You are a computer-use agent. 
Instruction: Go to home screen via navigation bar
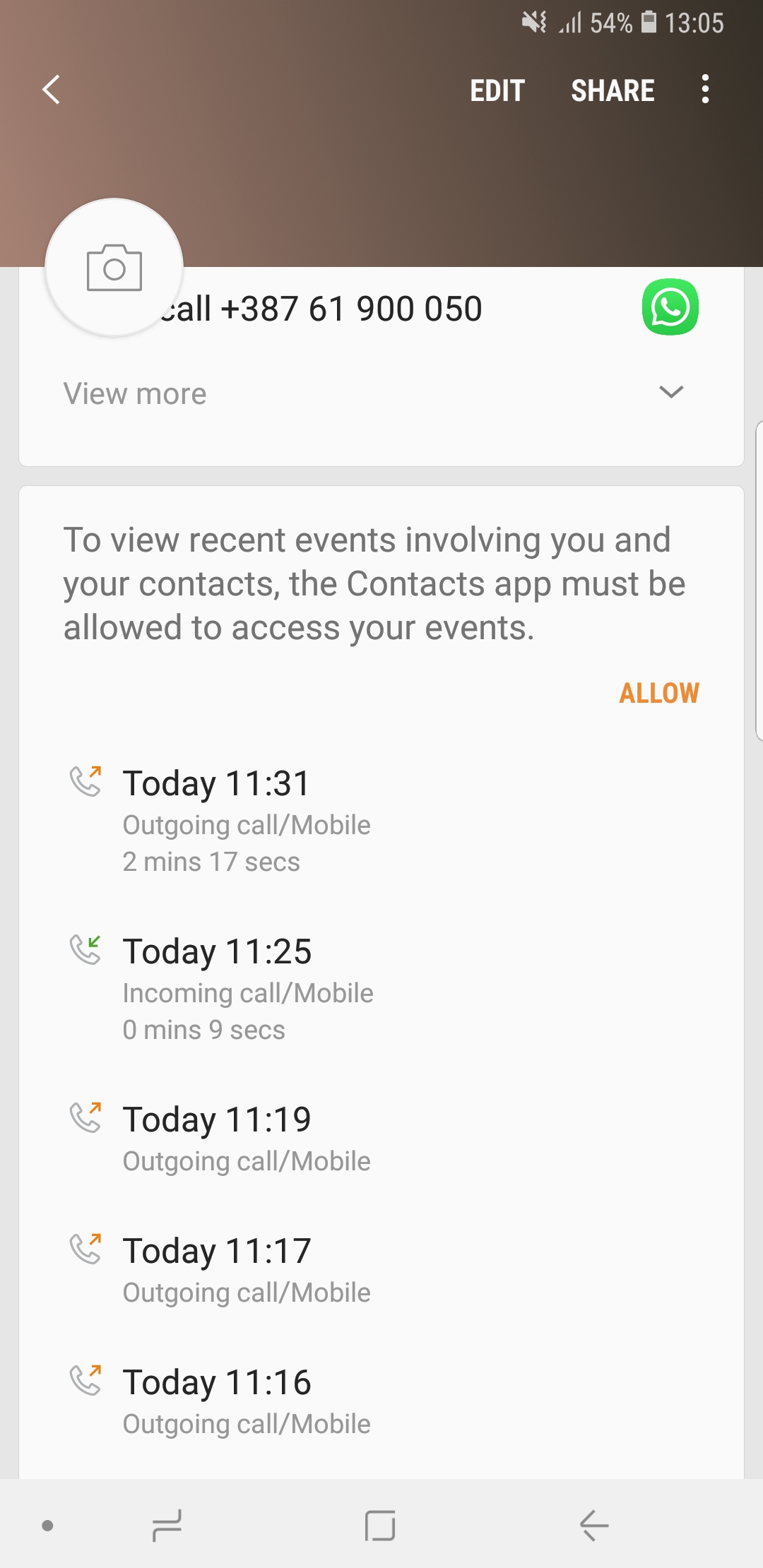tap(380, 1526)
